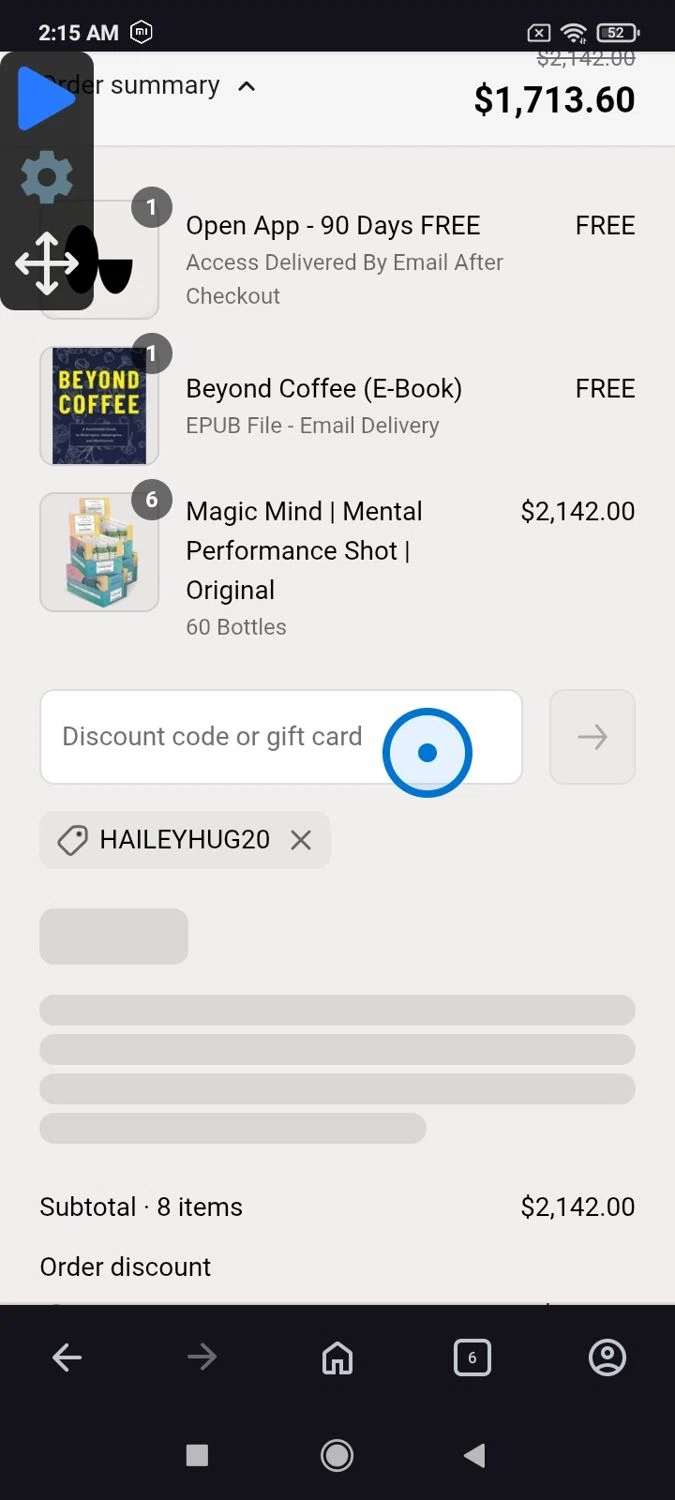This screenshot has width=675, height=1500.
Task: Apply the discount code with the arrow button
Action: [592, 737]
